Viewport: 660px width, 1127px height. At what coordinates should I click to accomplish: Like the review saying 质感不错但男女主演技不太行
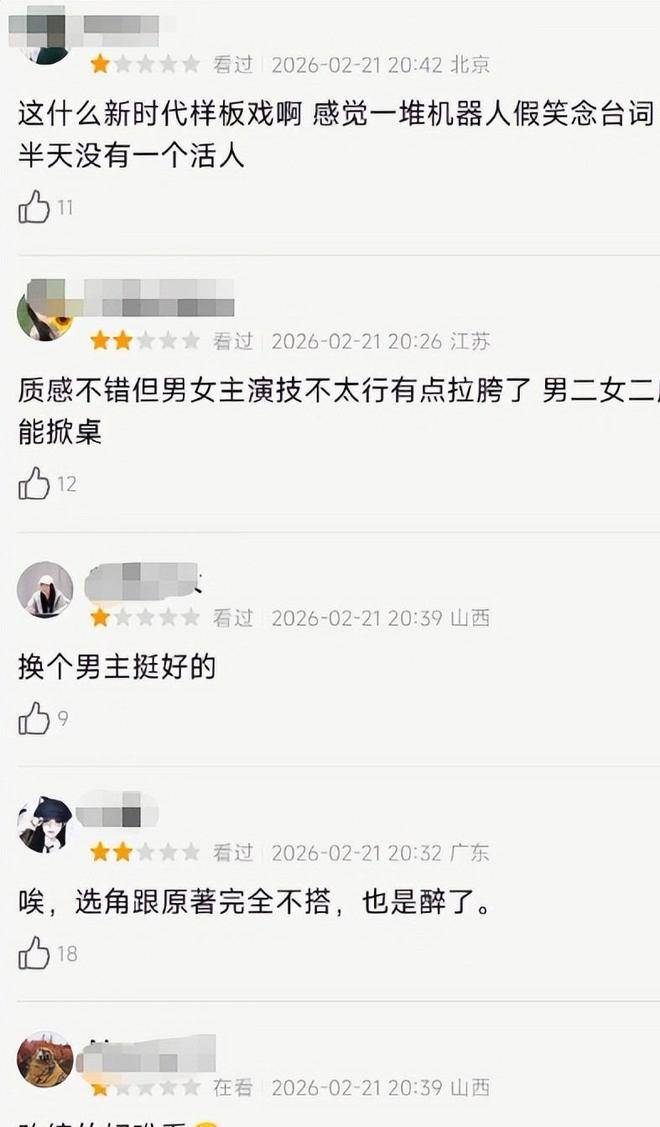[x=34, y=484]
